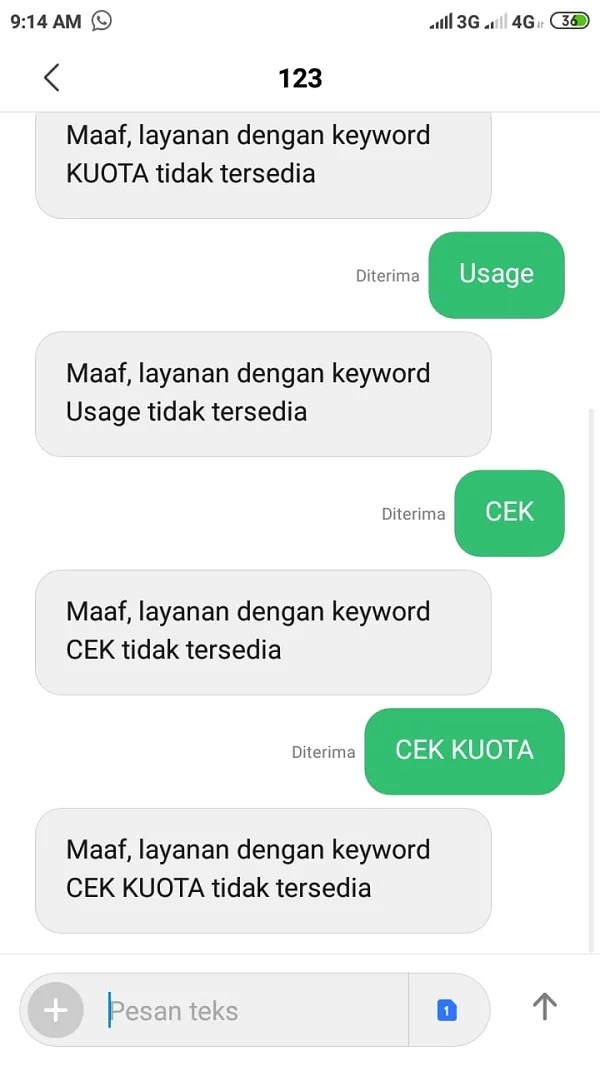Send the message with the up arrow
This screenshot has width=600, height=1066.
544,1007
